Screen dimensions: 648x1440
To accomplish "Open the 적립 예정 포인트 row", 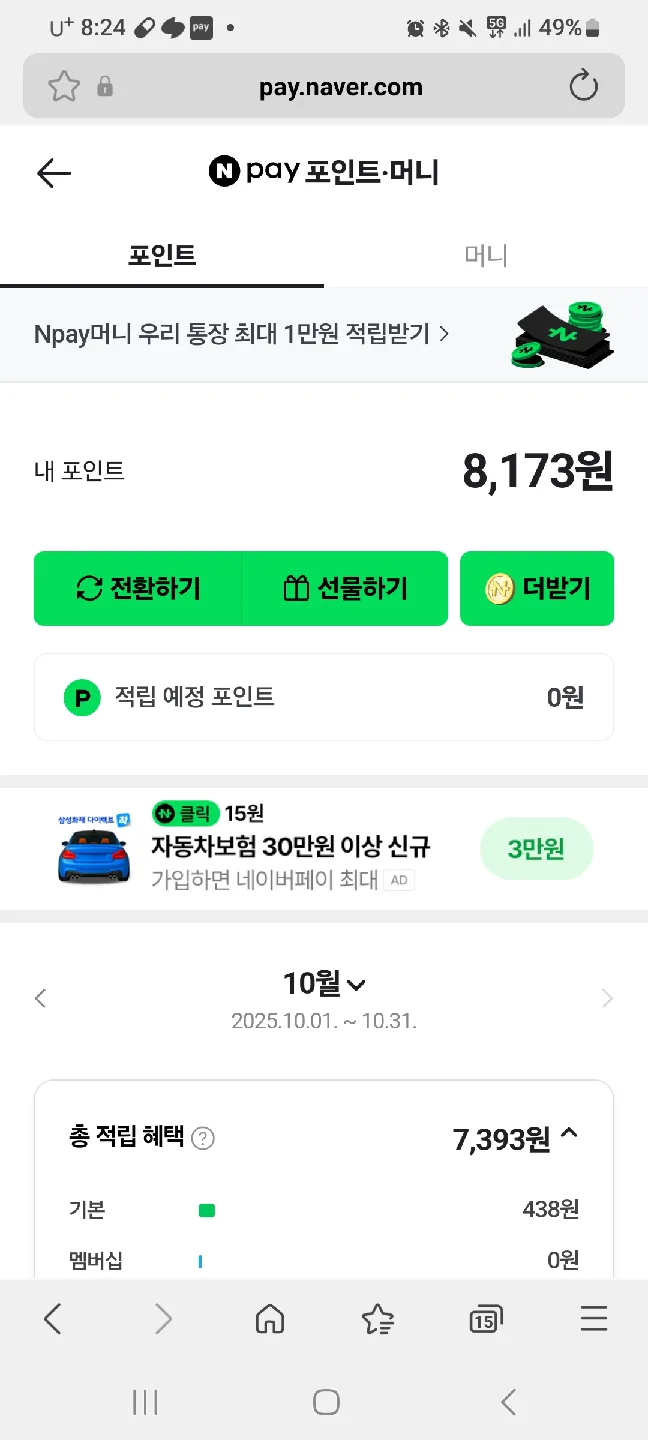I will [323, 697].
